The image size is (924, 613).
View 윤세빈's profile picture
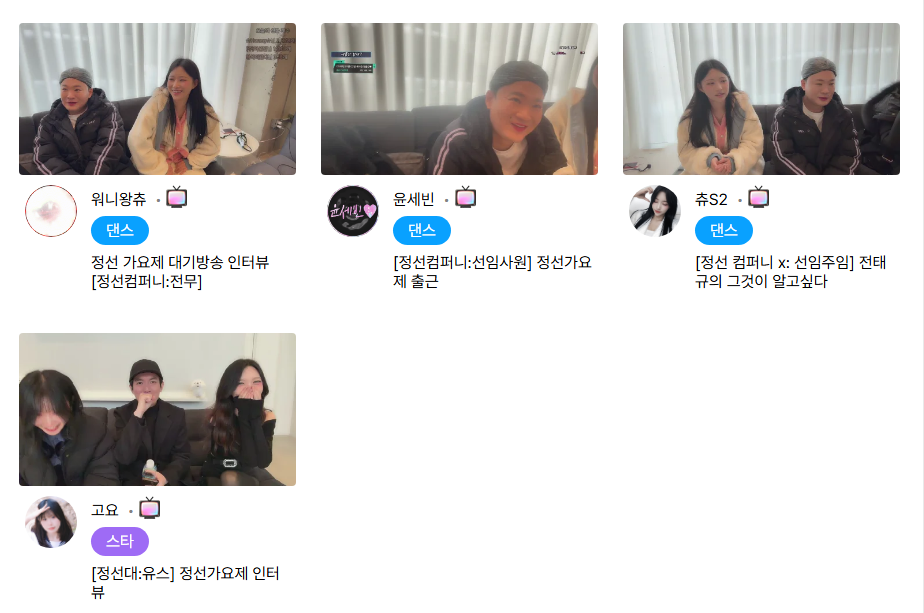click(x=353, y=211)
